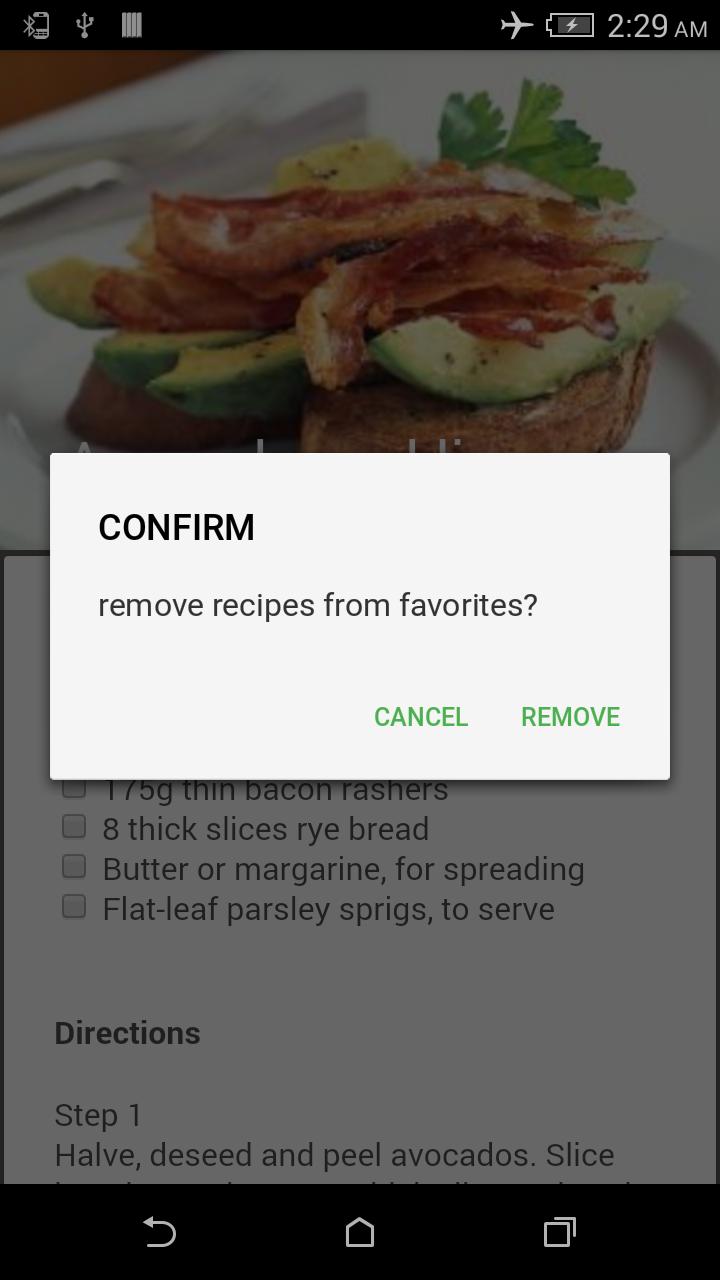The height and width of the screenshot is (1280, 720).
Task: Tap the "Directions" section heading
Action: tap(127, 1033)
